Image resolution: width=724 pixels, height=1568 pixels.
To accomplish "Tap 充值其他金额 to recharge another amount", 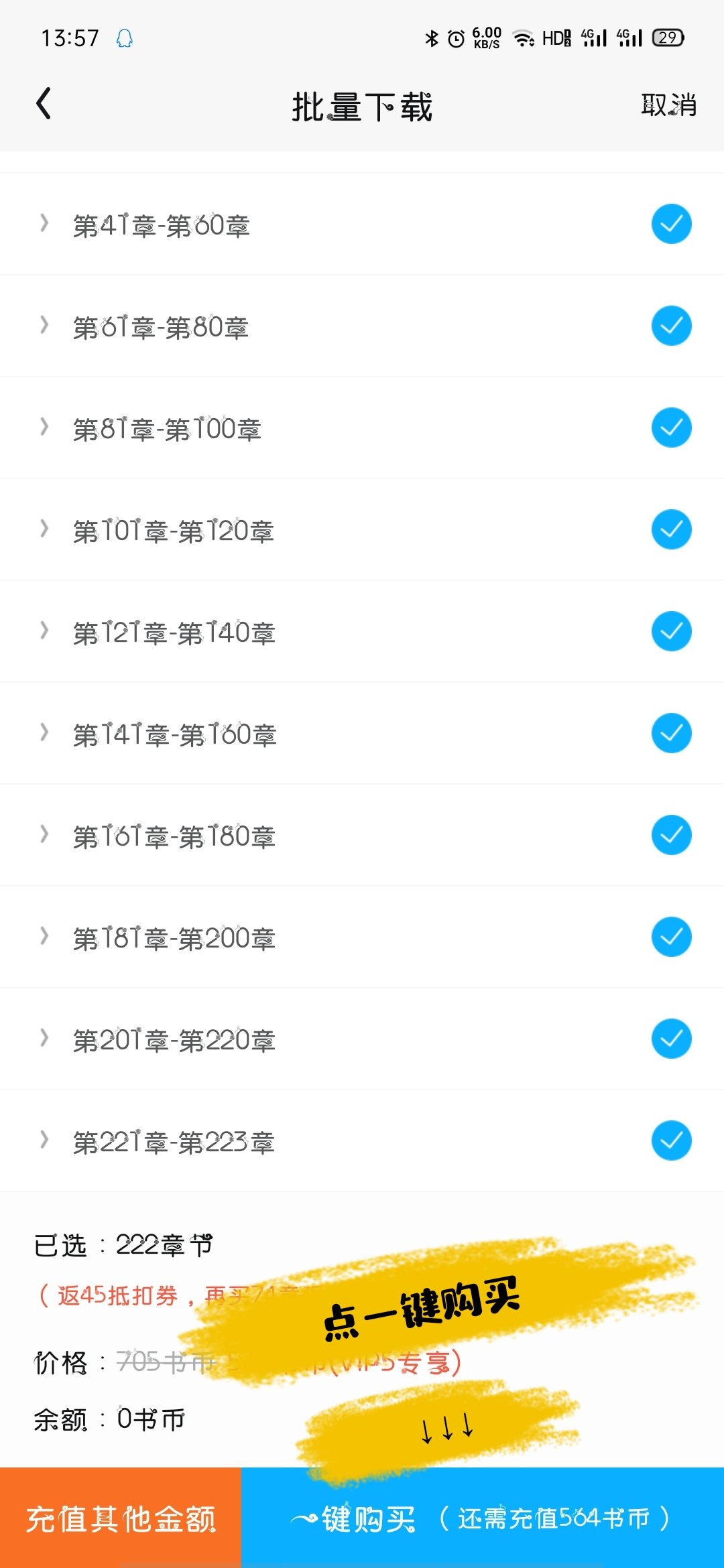I will 121,1518.
